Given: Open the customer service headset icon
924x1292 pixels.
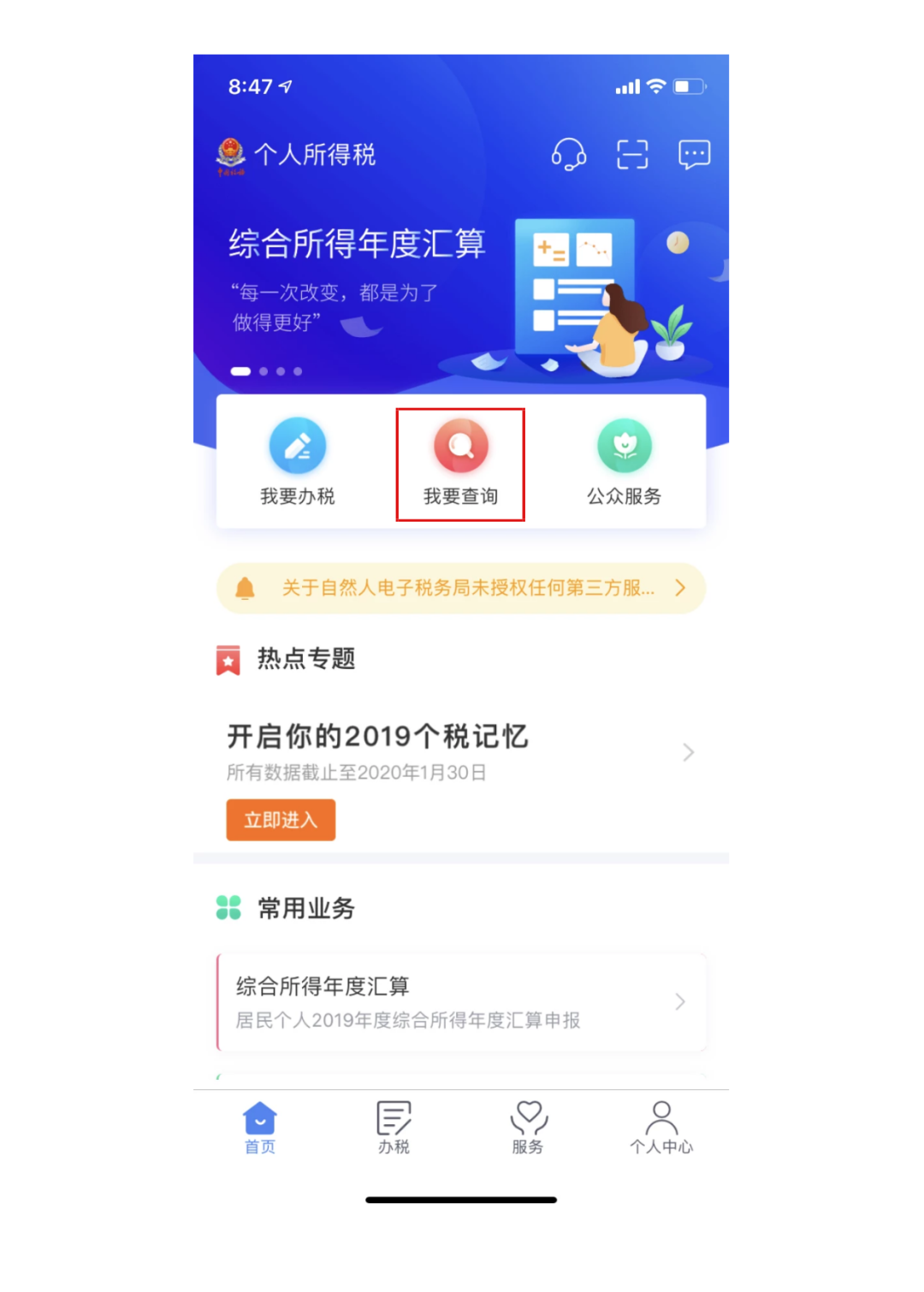Looking at the screenshot, I should coord(568,155).
